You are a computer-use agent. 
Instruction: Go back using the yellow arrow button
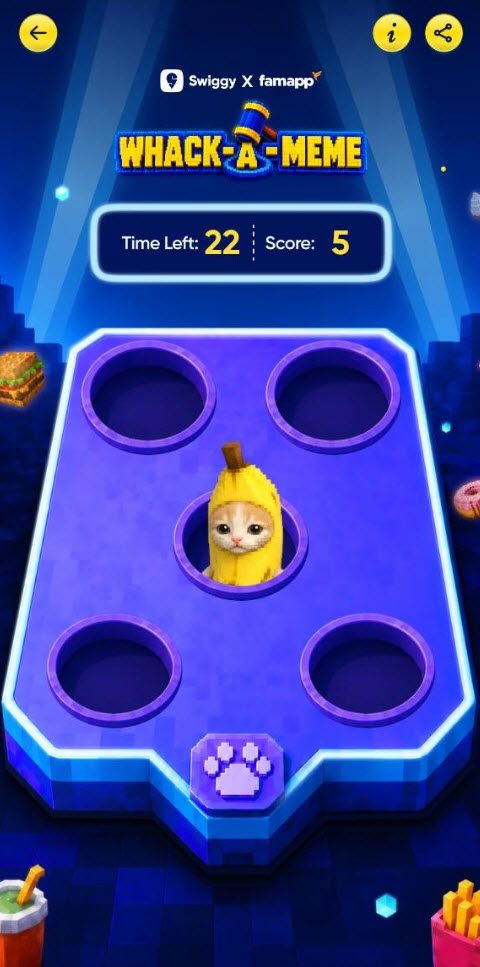[38, 33]
